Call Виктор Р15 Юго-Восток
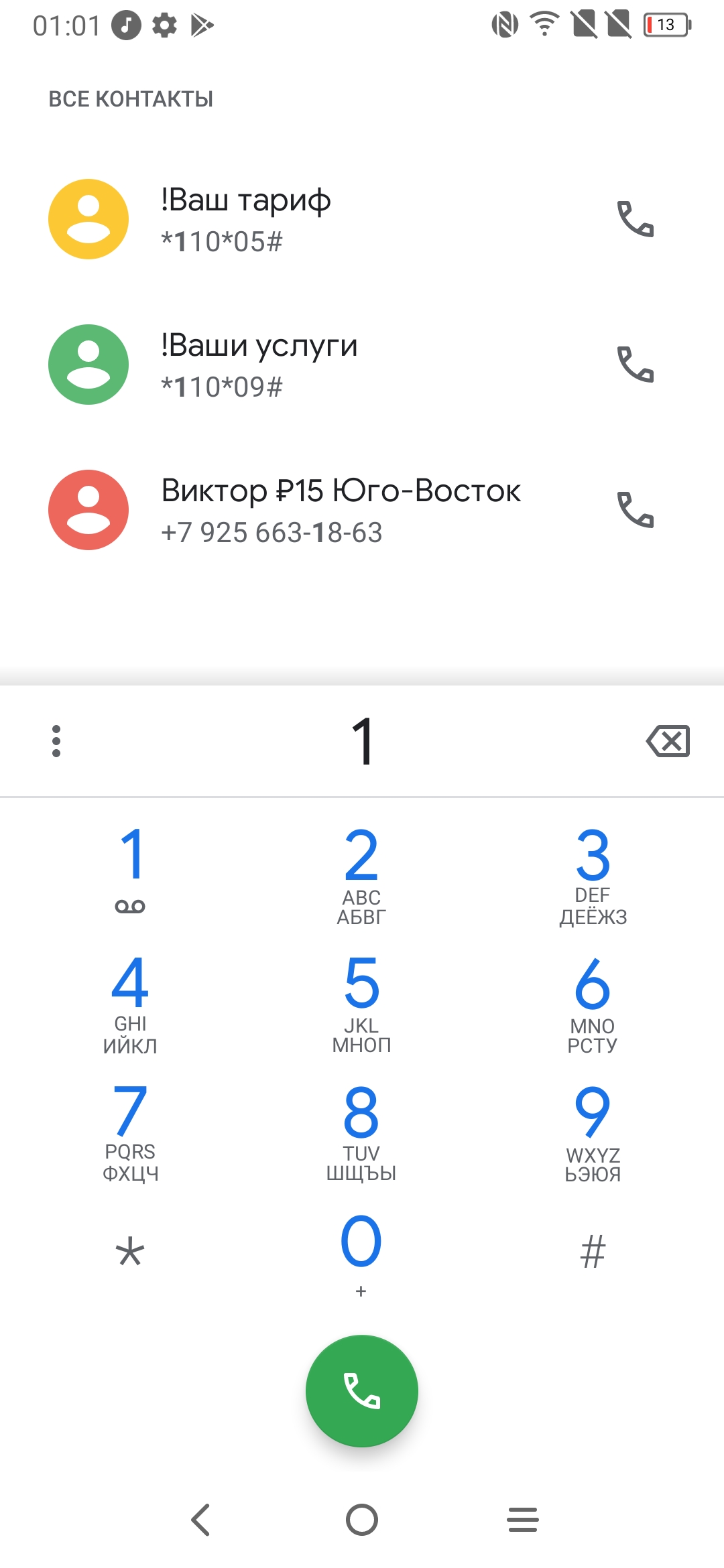Image resolution: width=724 pixels, height=1568 pixels. click(x=635, y=510)
